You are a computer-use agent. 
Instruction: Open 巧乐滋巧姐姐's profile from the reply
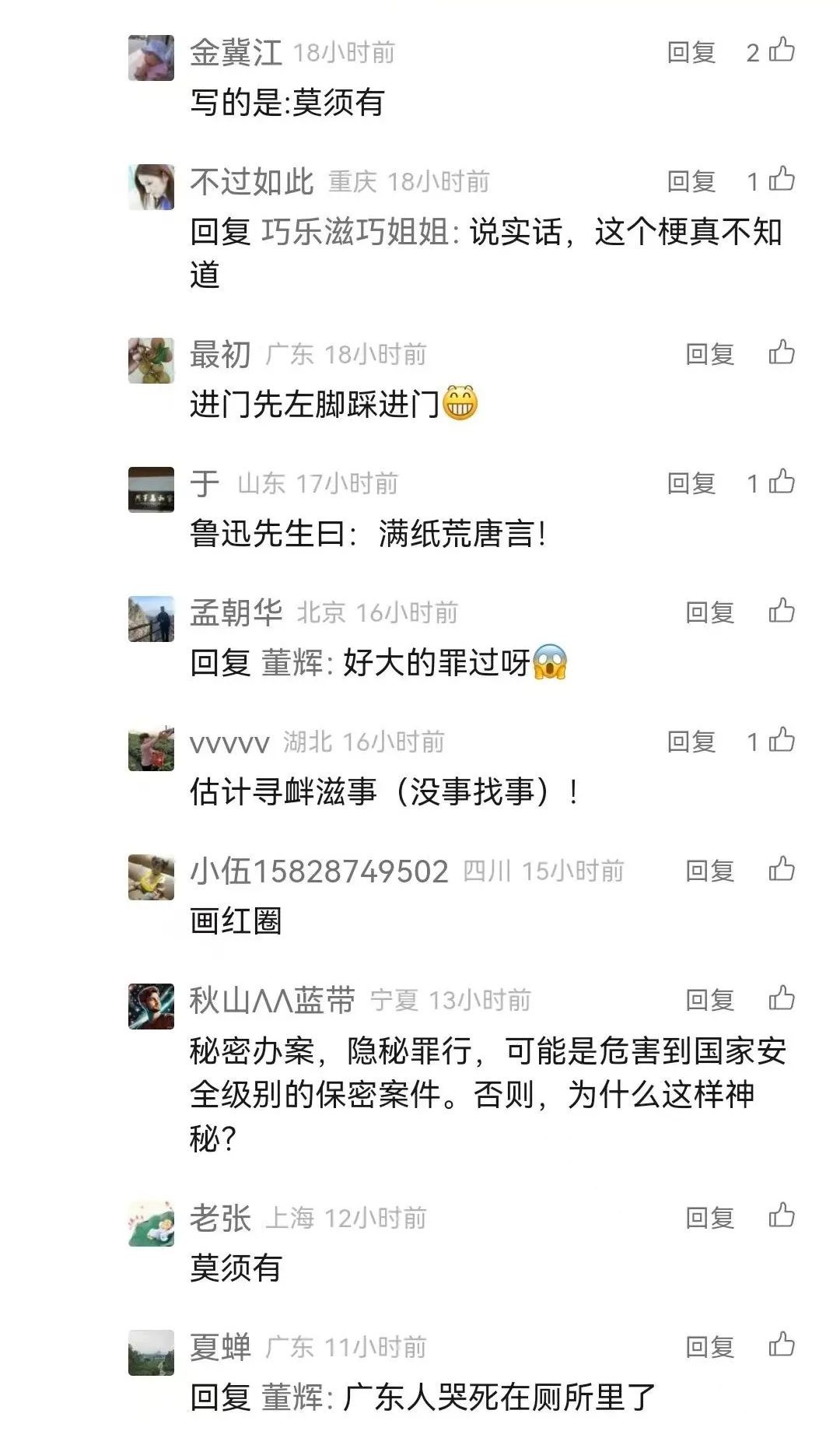pos(355,232)
